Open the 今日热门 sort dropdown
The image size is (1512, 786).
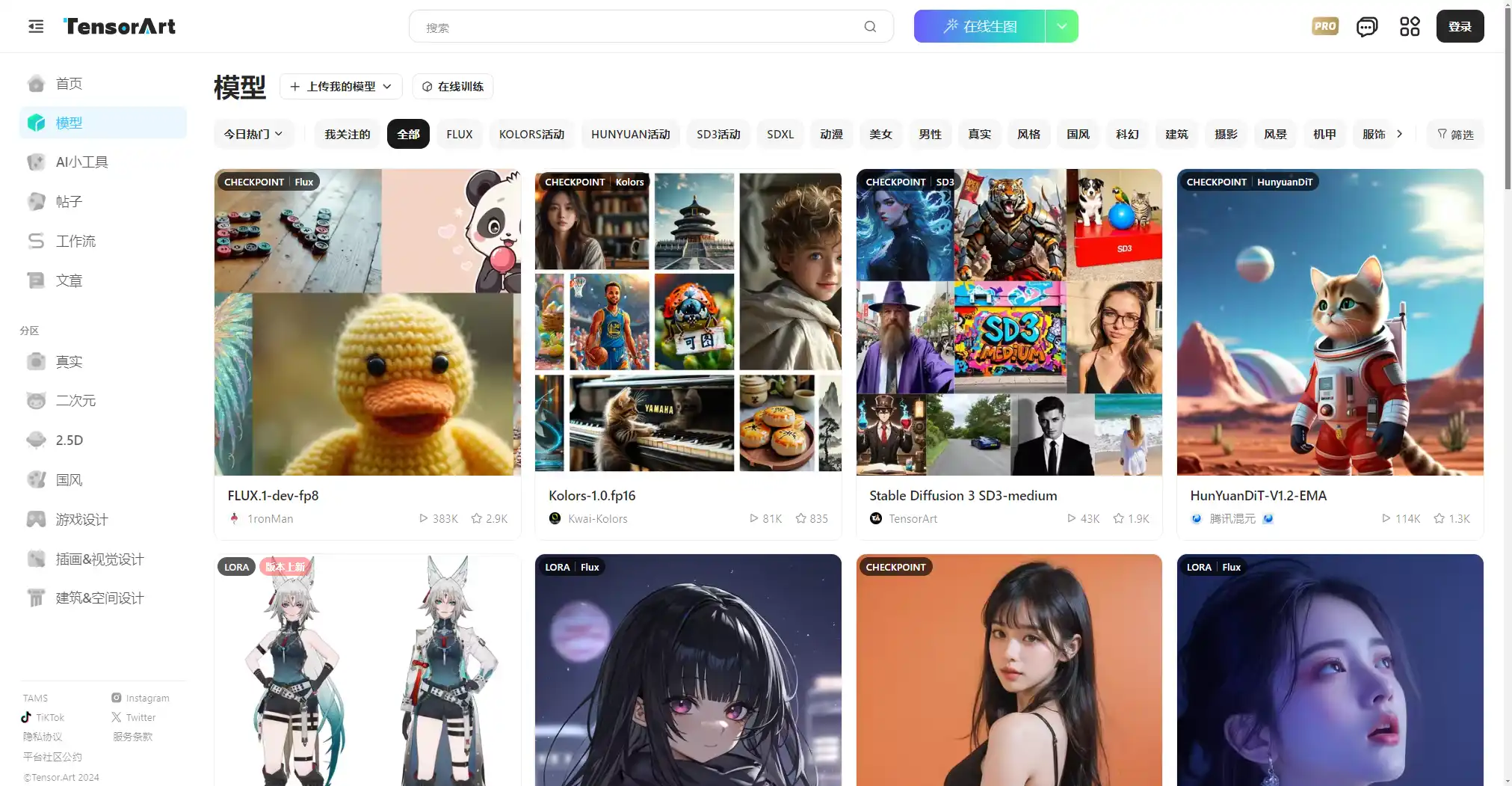tap(253, 135)
